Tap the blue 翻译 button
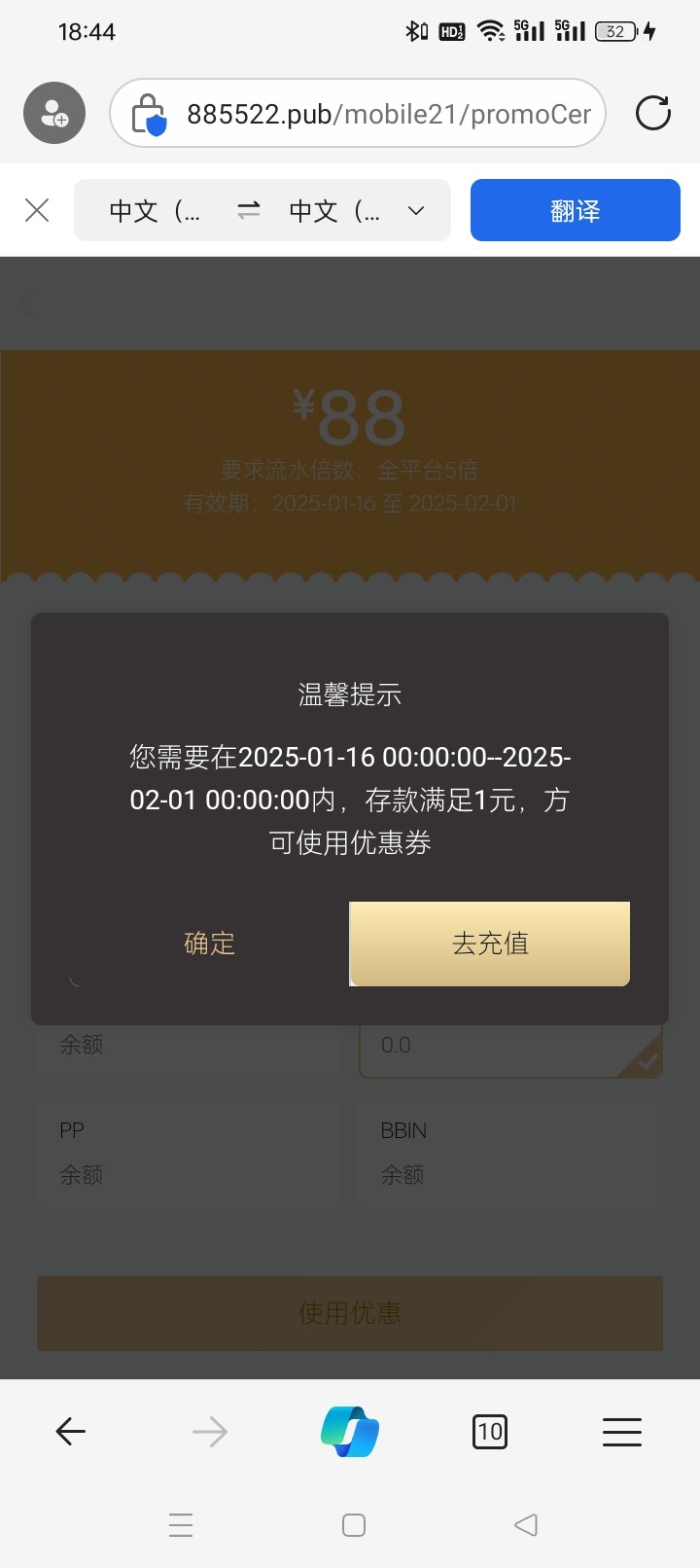The image size is (700, 1568). coord(576,210)
